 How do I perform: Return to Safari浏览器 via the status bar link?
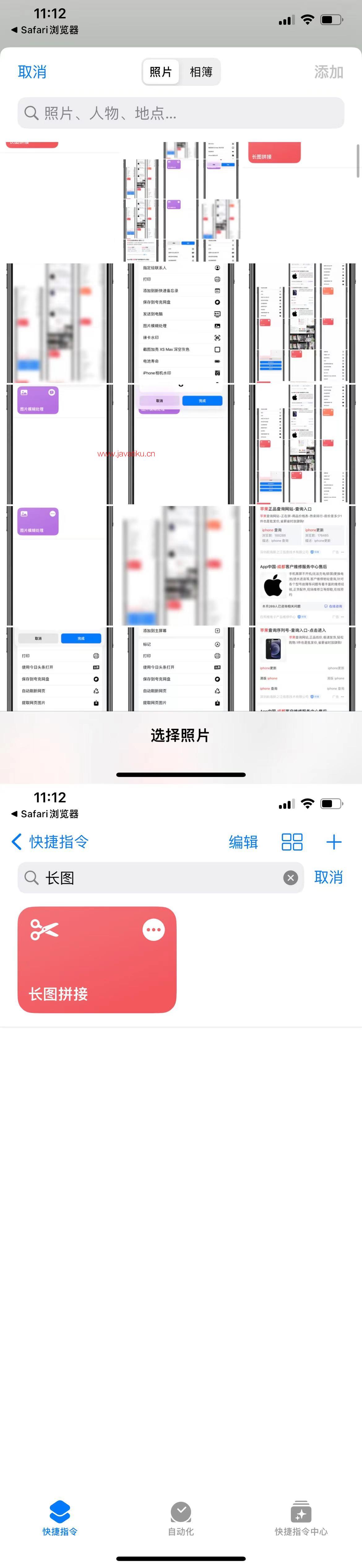45,814
